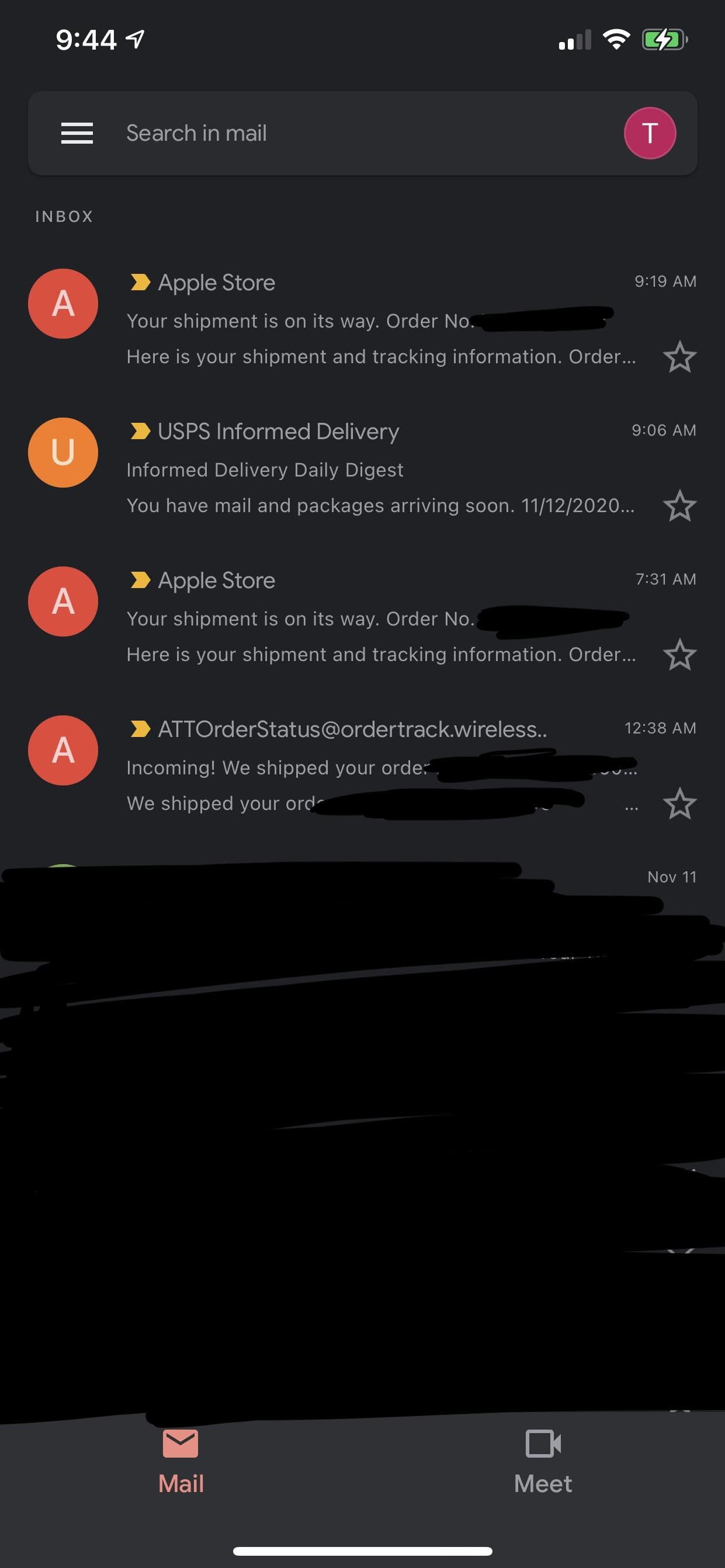The width and height of the screenshot is (725, 1568).
Task: Select the USPS email via its avatar
Action: coord(63,452)
